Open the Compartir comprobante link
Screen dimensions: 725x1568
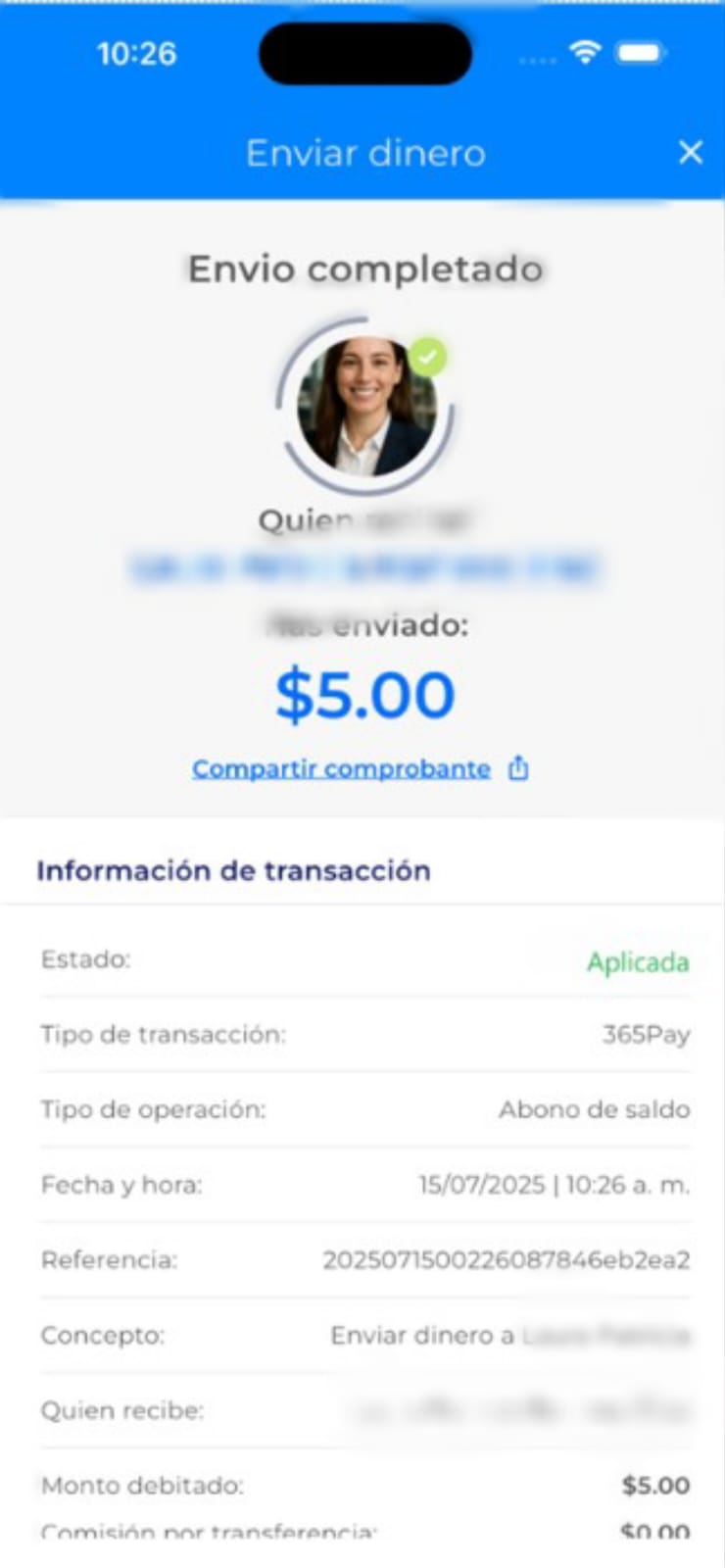click(342, 768)
